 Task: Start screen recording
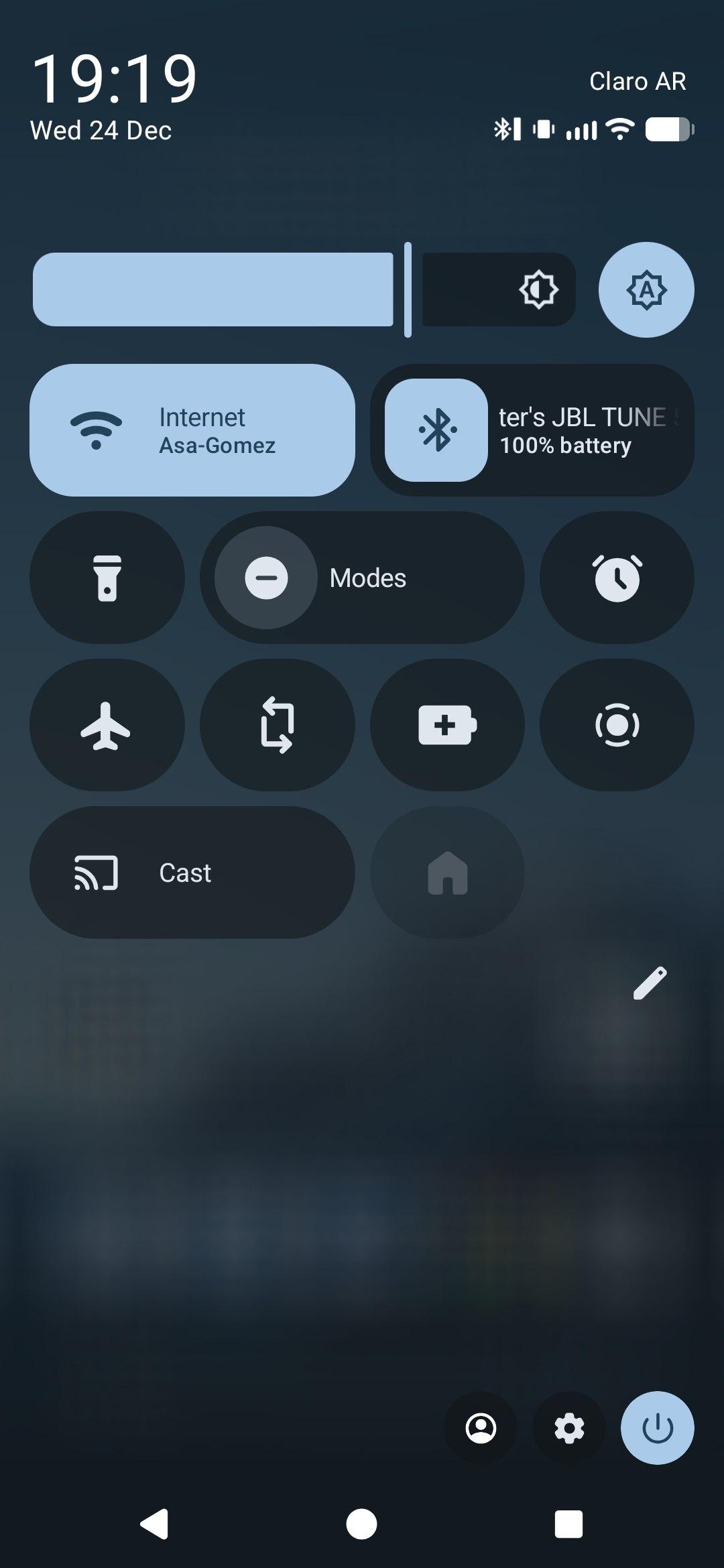617,725
